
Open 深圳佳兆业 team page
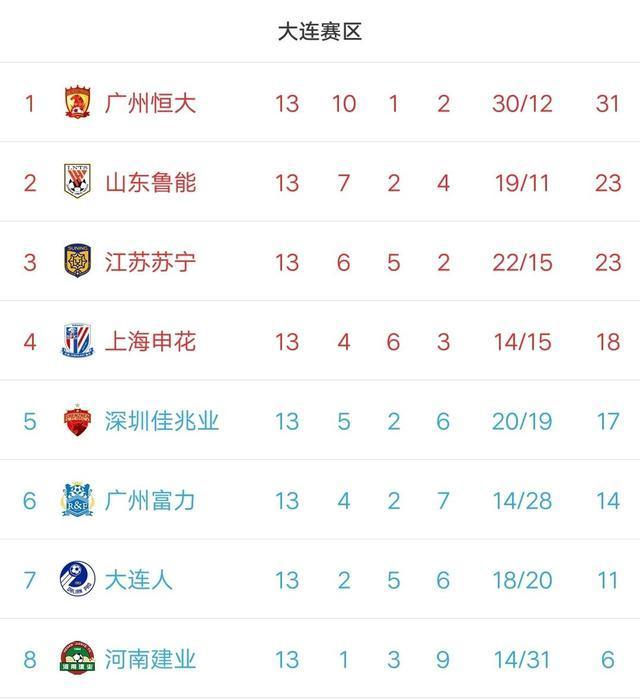(x=161, y=420)
